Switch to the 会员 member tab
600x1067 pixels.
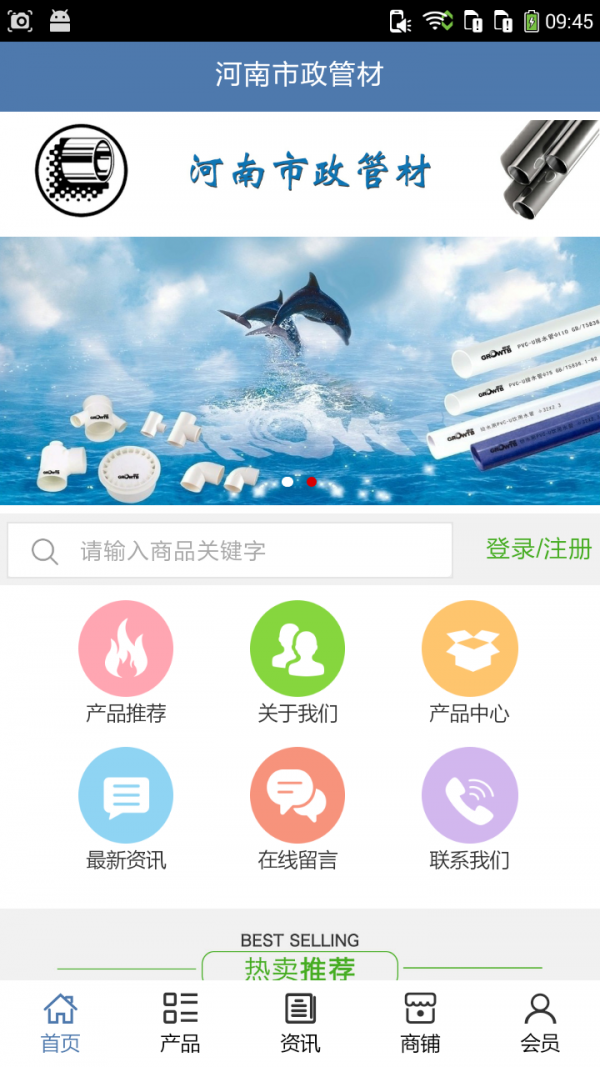(540, 1023)
